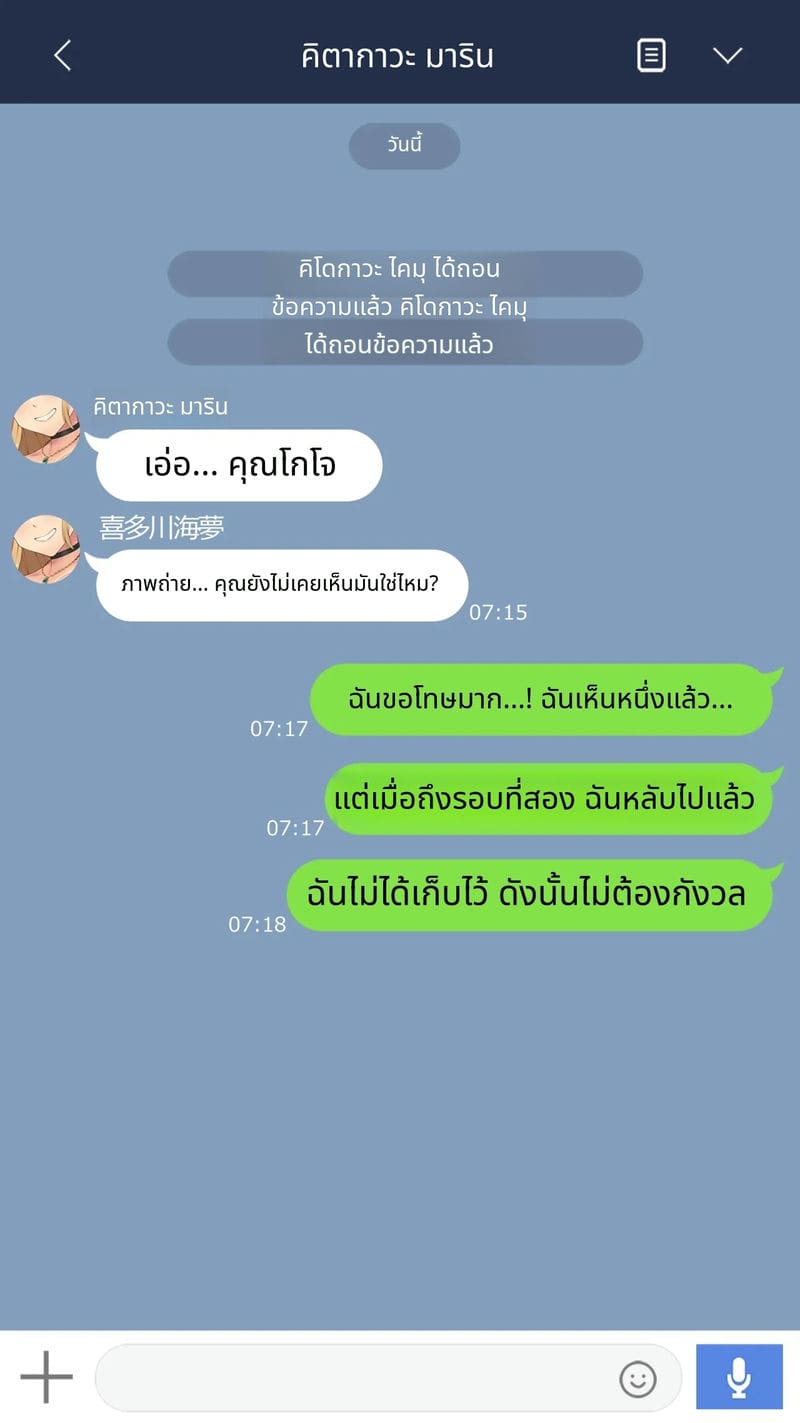Open the chat notes memo icon

[x=650, y=55]
